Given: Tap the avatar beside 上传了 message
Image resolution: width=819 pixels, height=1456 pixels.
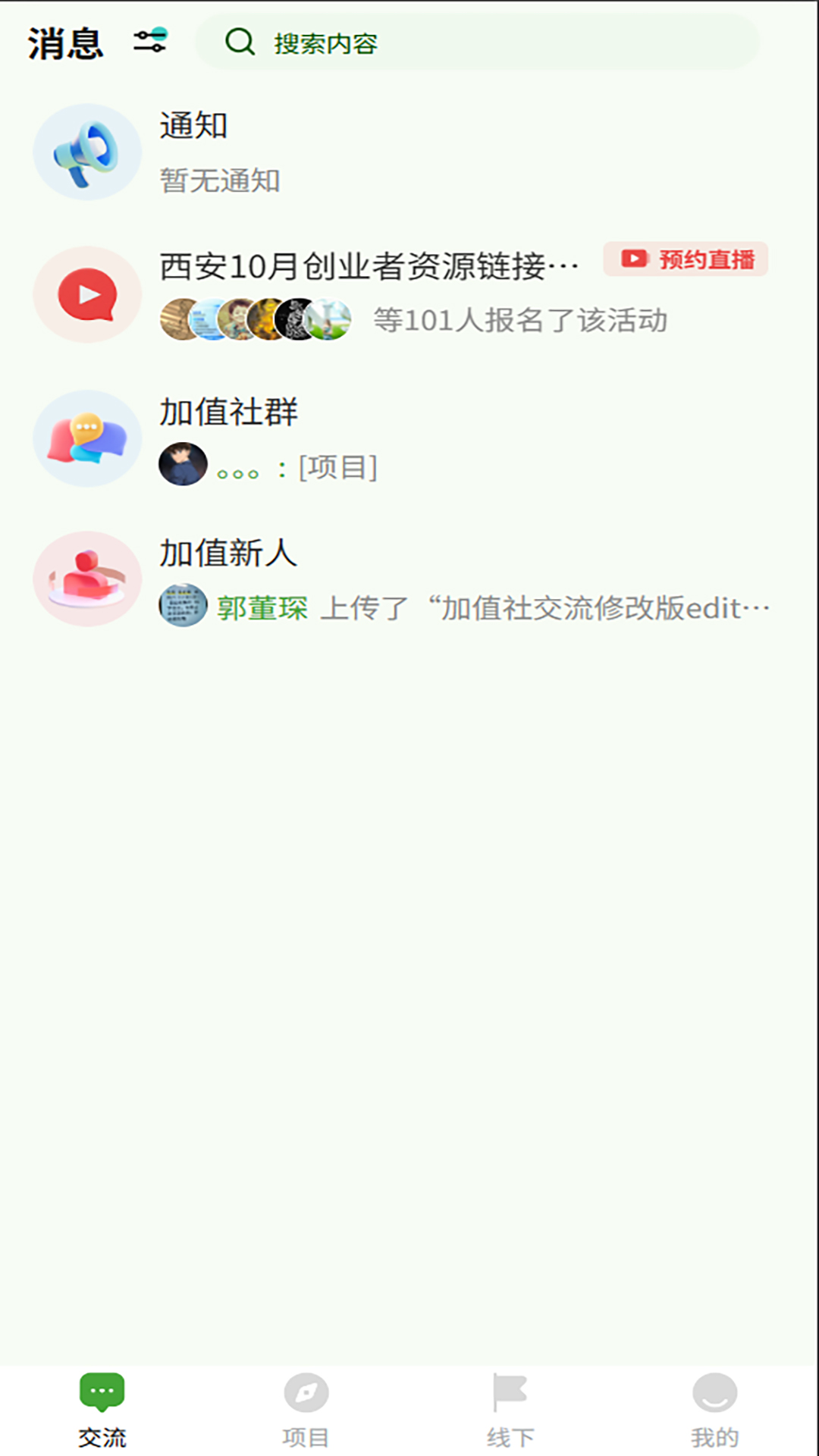Looking at the screenshot, I should [182, 606].
